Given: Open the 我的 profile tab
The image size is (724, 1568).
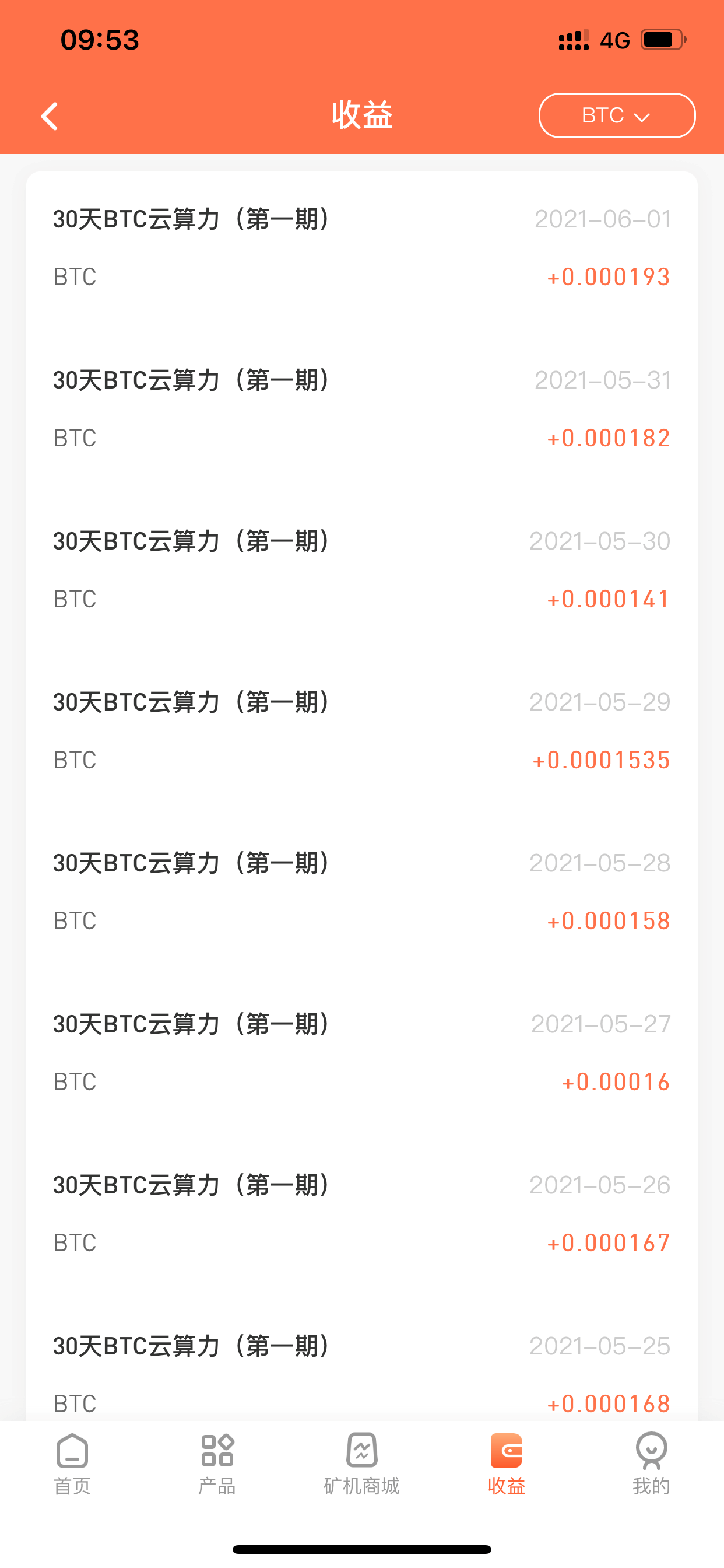Looking at the screenshot, I should click(x=651, y=1464).
